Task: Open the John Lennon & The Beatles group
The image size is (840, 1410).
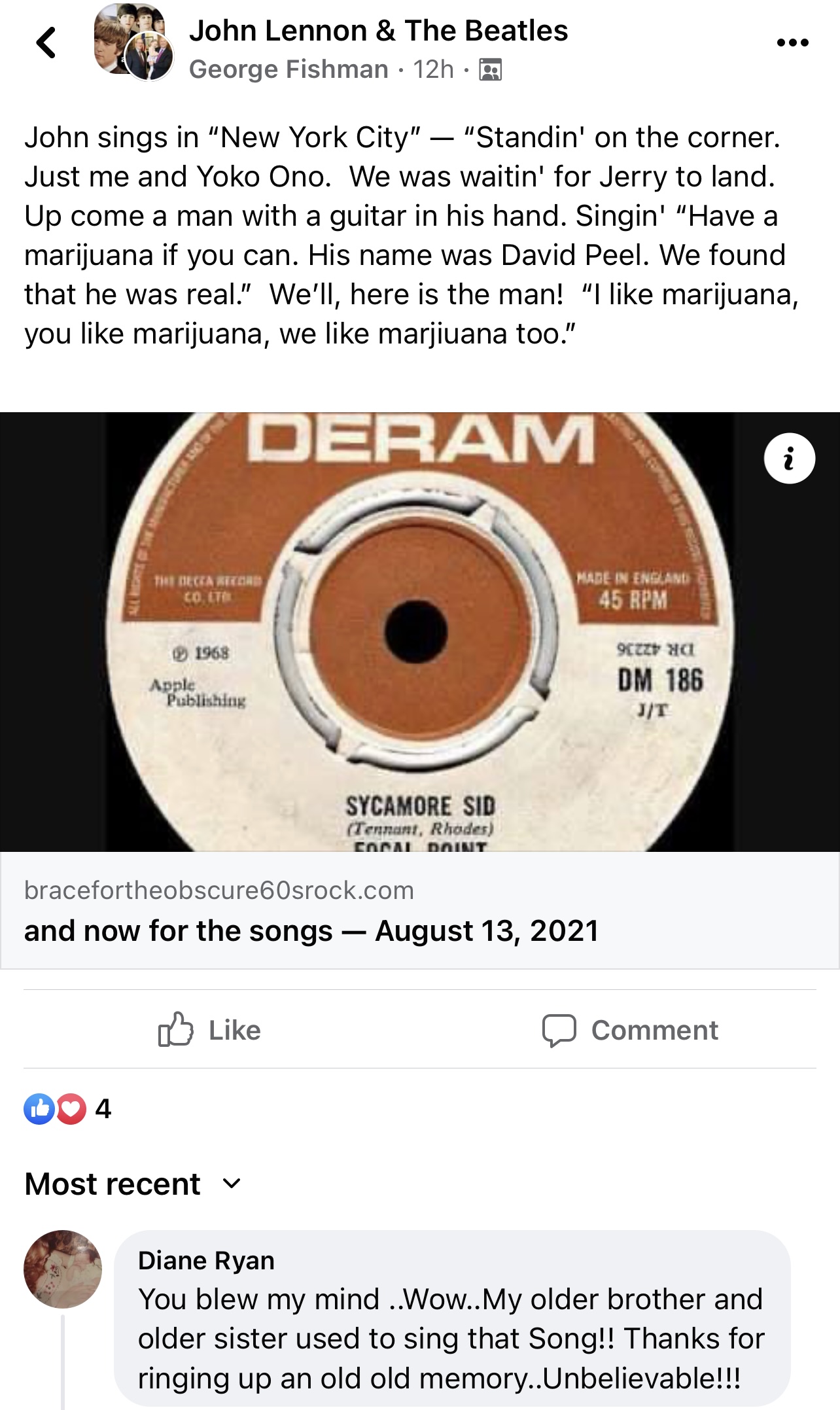Action: click(378, 31)
